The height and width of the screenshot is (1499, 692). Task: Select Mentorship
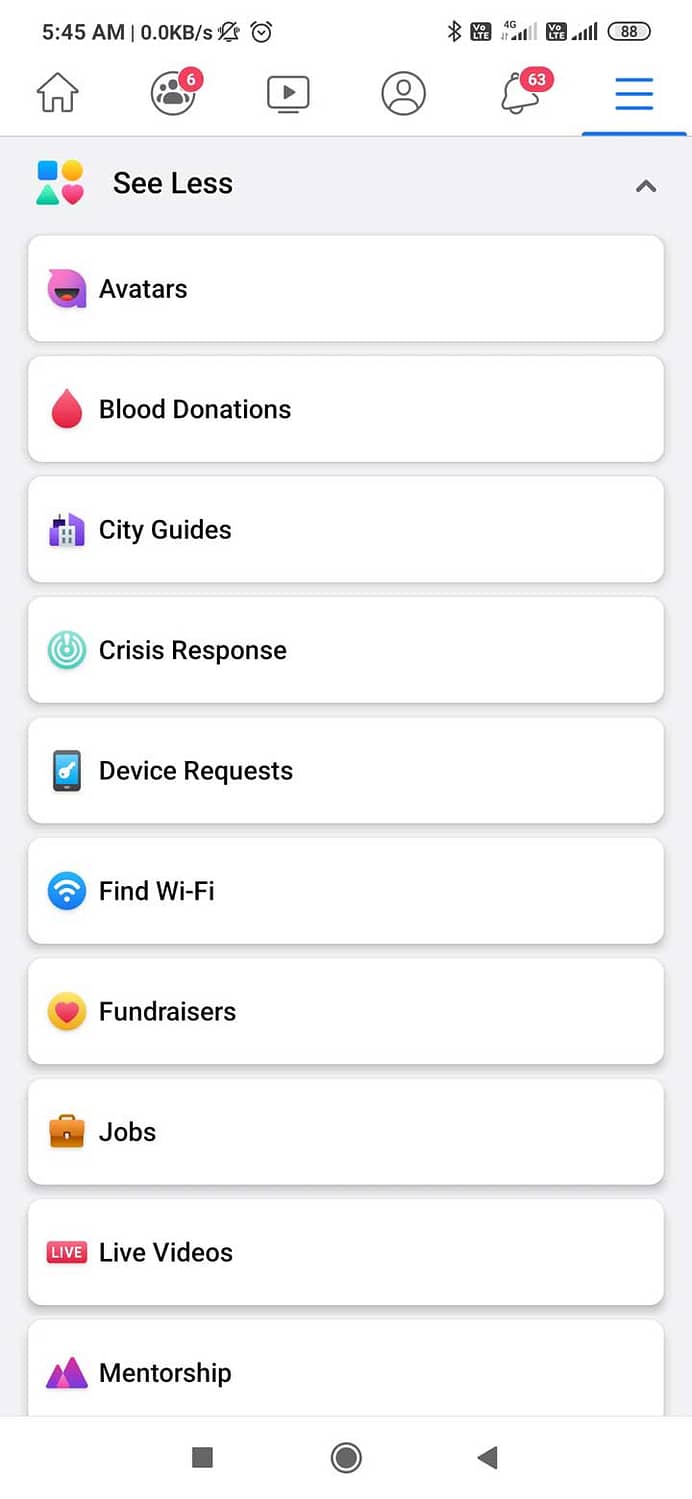346,1368
